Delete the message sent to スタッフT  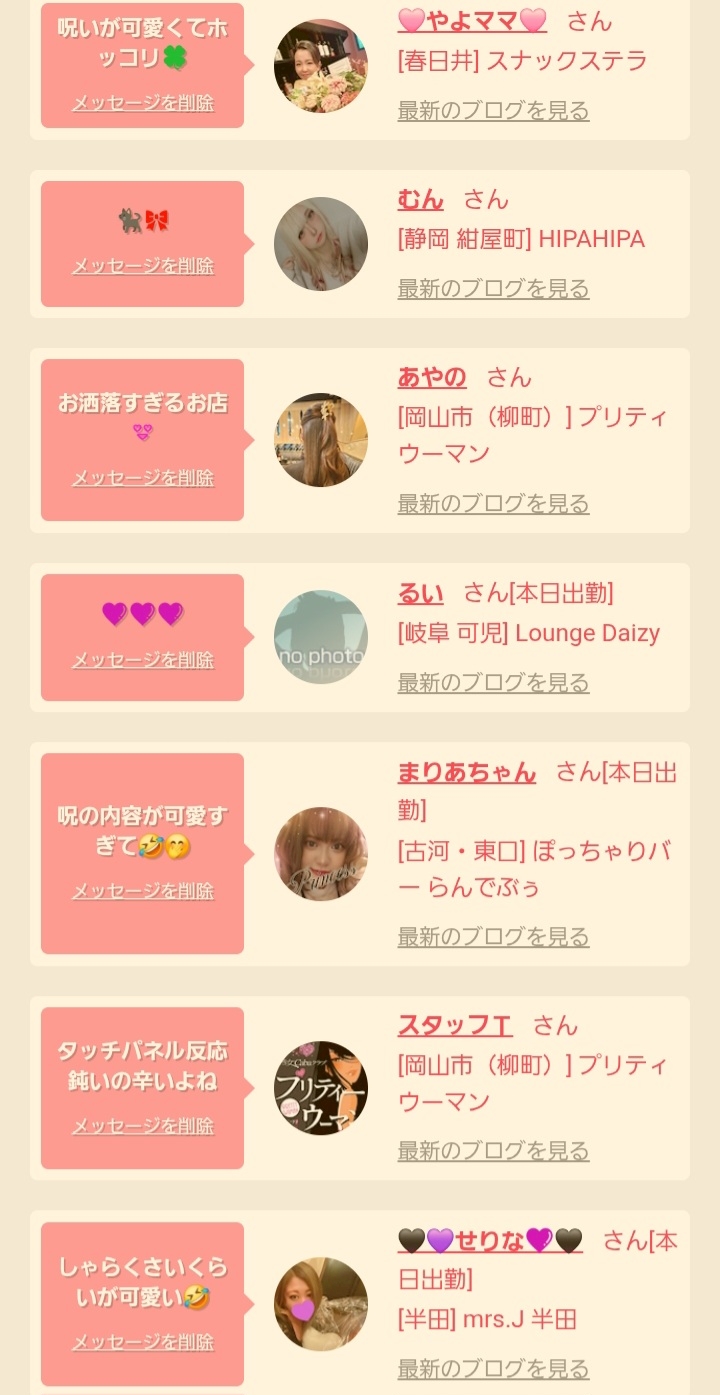tap(143, 1126)
